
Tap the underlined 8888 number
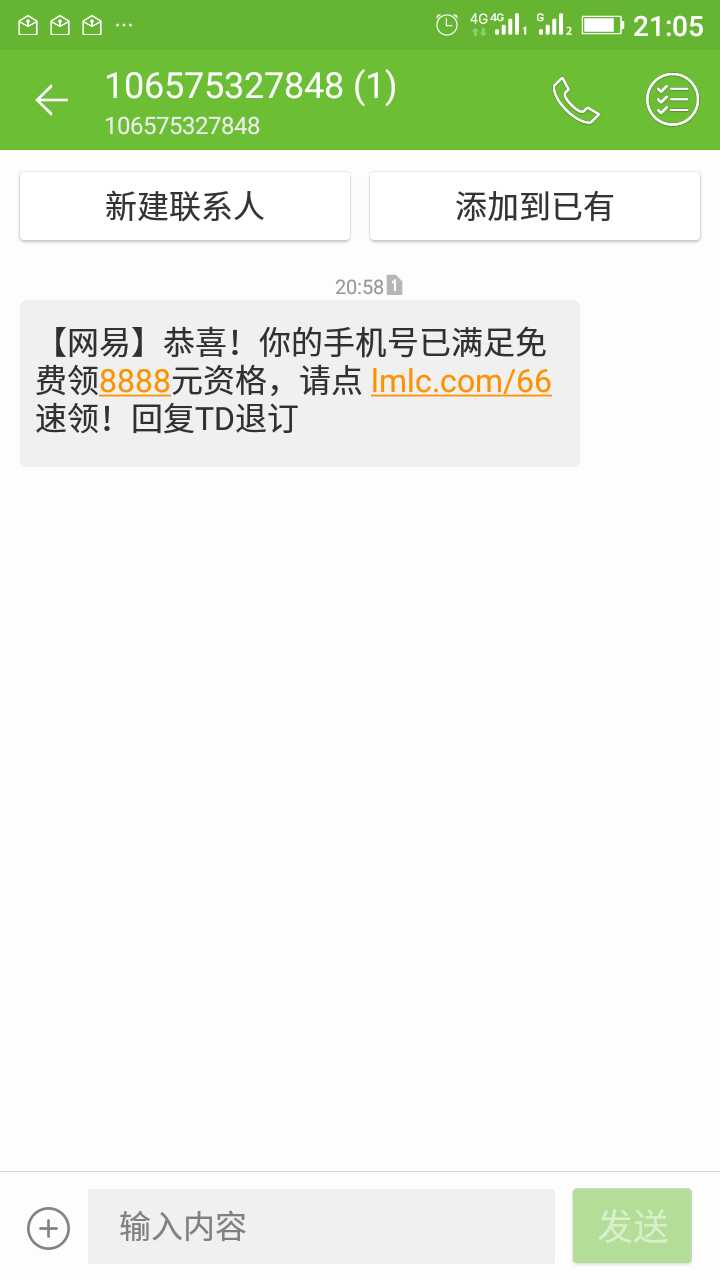[135, 381]
